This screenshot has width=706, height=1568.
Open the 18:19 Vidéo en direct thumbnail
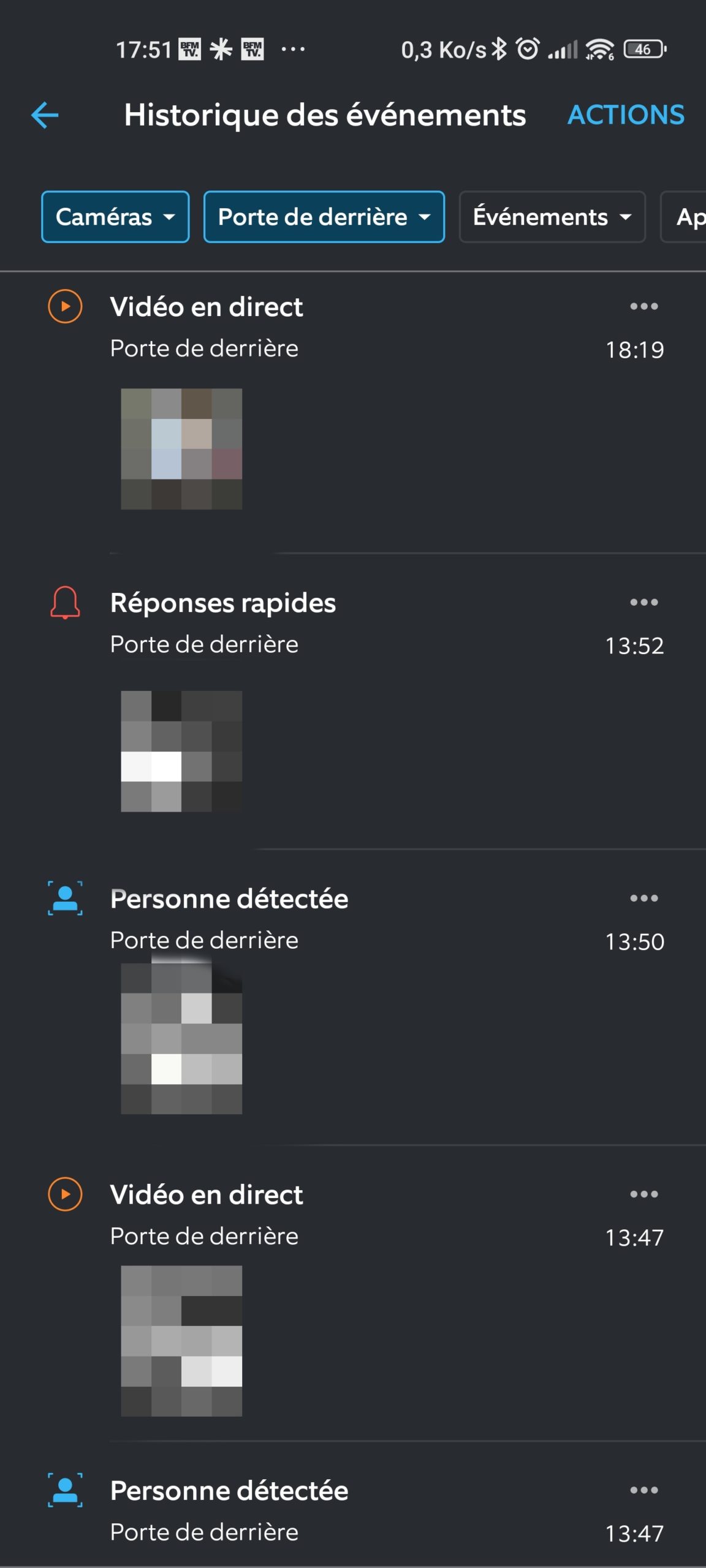pyautogui.click(x=181, y=449)
